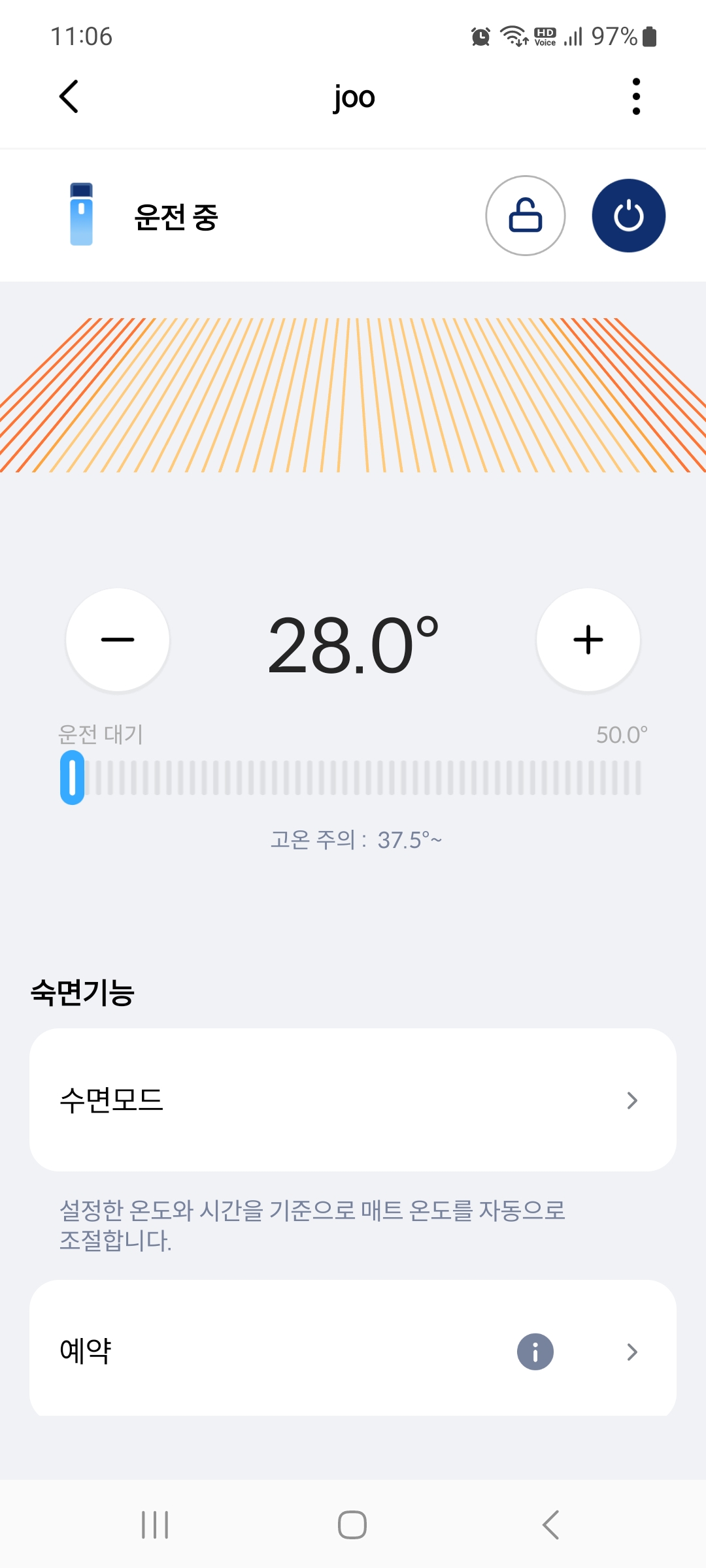Open 수면모드 settings
Image resolution: width=706 pixels, height=1568 pixels.
(x=353, y=1100)
